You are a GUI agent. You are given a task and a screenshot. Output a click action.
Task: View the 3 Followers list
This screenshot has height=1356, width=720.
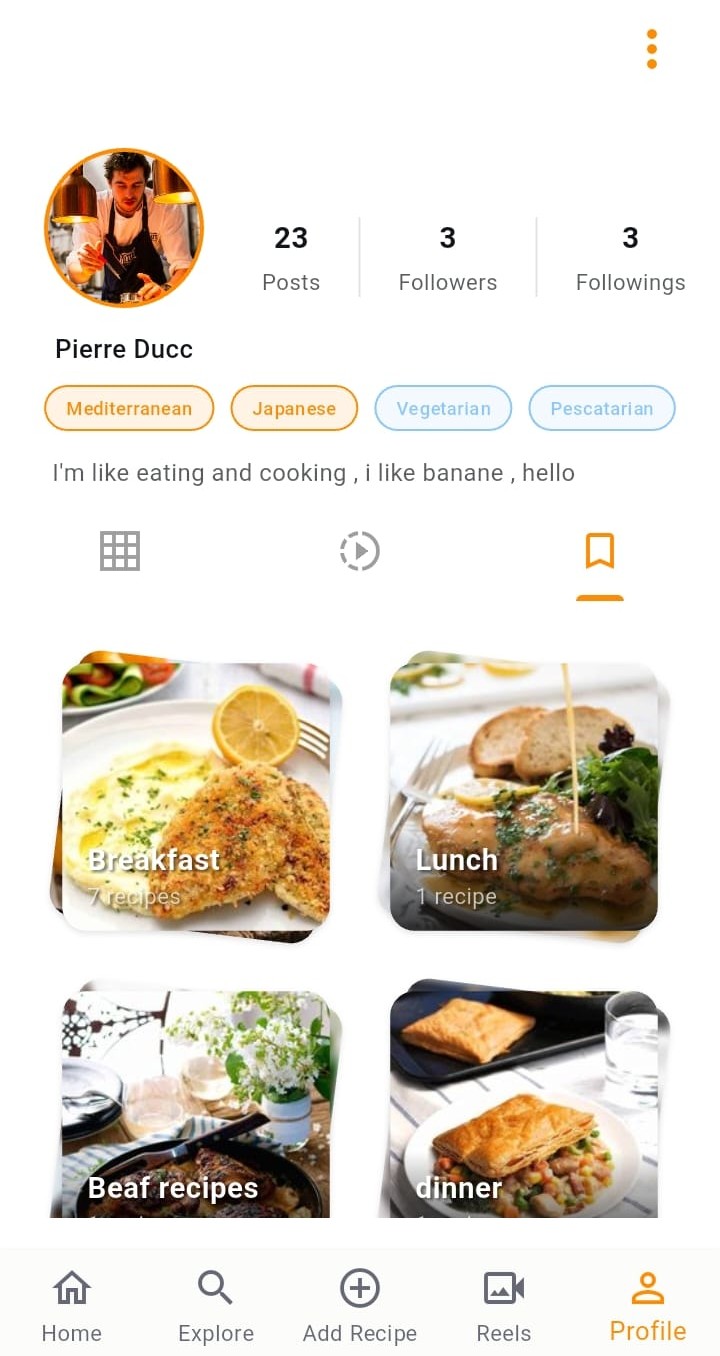click(x=447, y=257)
